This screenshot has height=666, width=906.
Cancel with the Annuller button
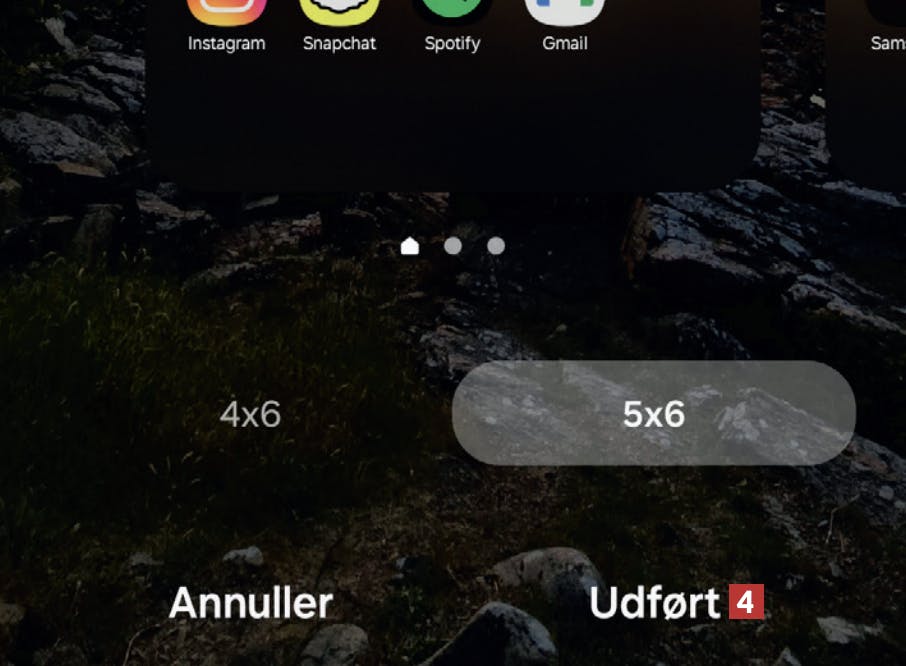pos(250,602)
